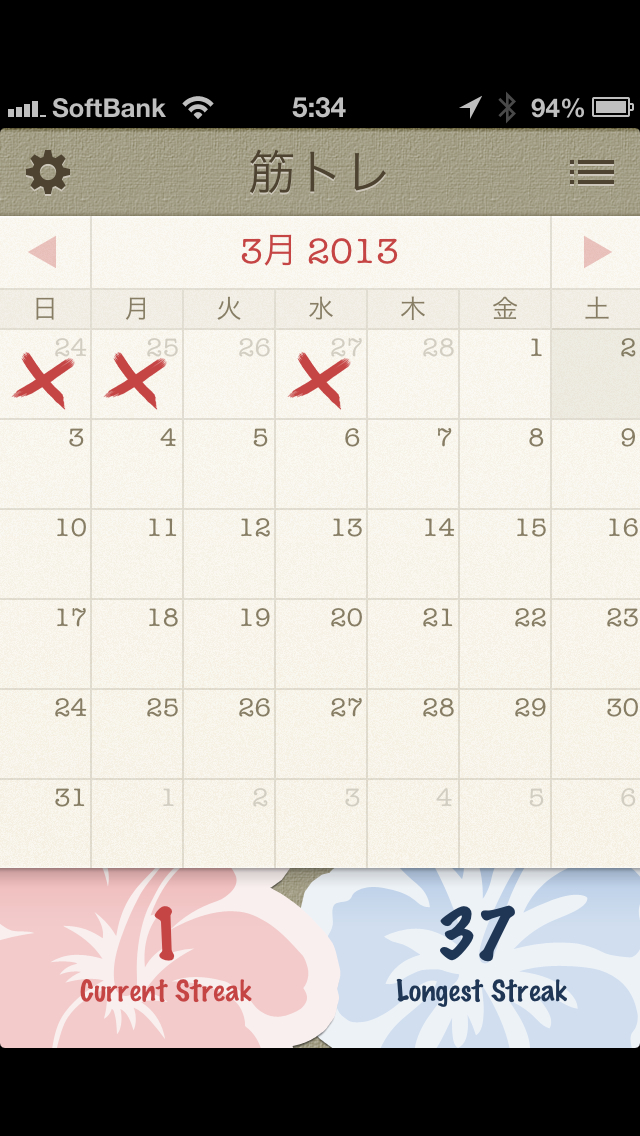Screen dimensions: 640x1136
Task: Remove the X on February 24
Action: click(x=45, y=374)
